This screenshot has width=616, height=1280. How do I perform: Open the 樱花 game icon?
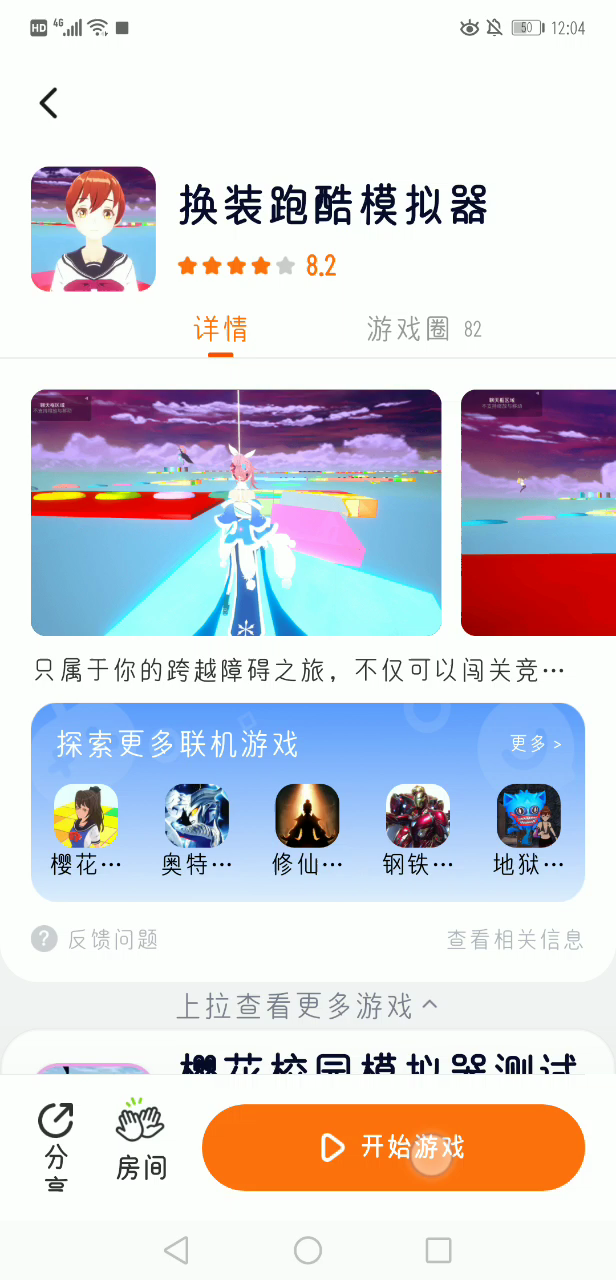click(x=86, y=816)
